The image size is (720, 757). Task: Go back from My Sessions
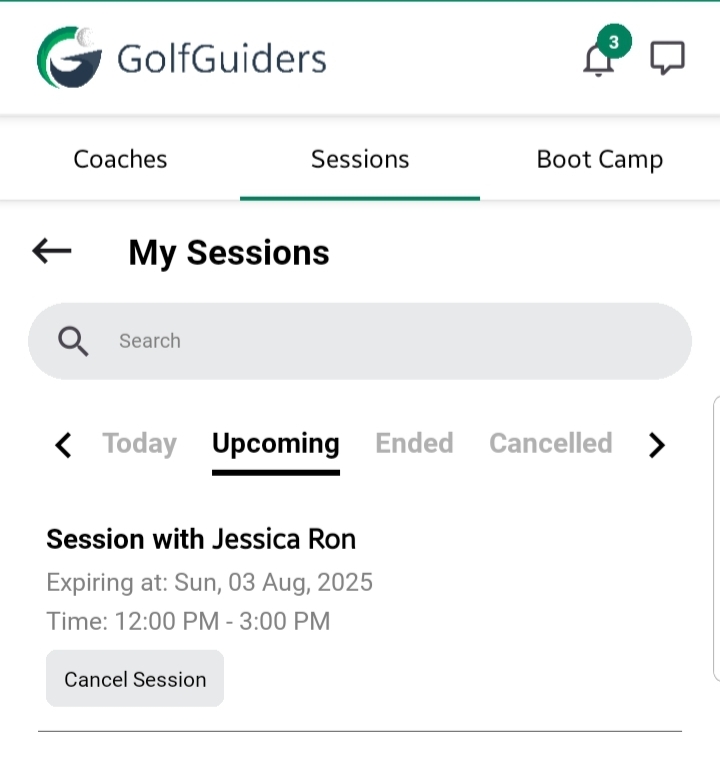coord(52,251)
